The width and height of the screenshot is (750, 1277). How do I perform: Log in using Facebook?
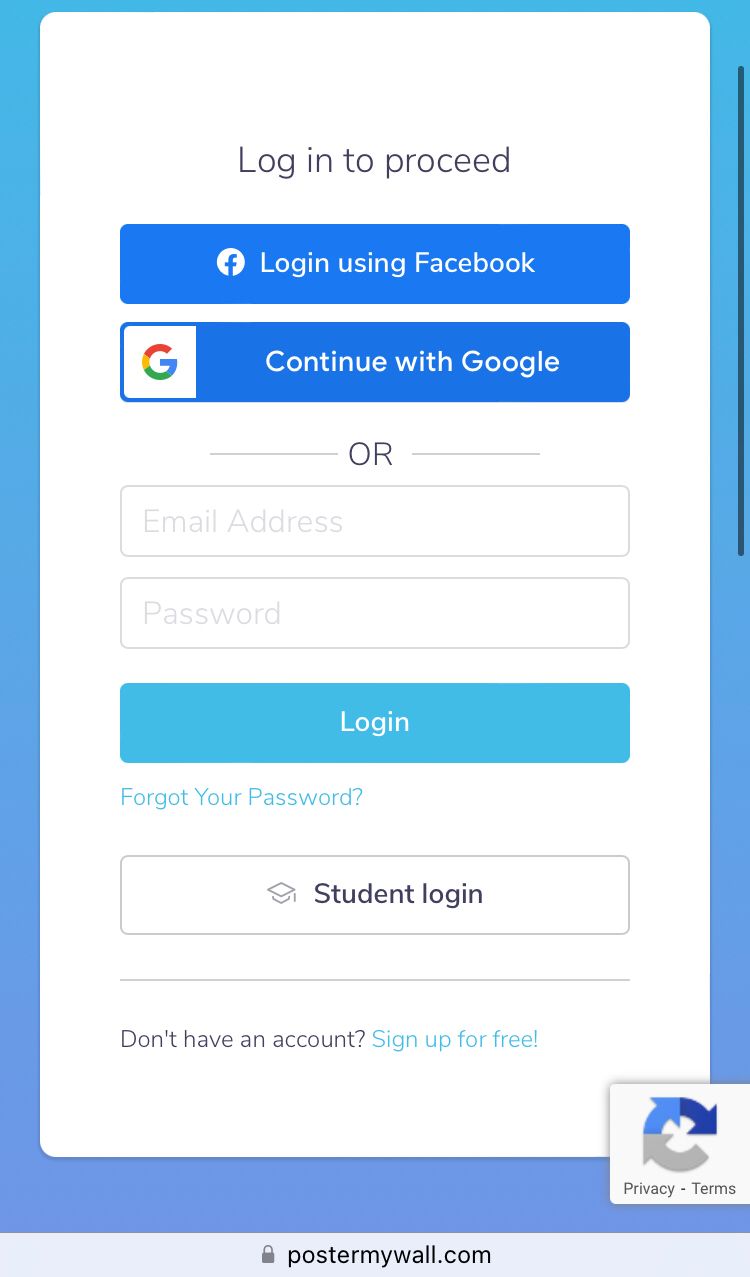click(x=375, y=263)
